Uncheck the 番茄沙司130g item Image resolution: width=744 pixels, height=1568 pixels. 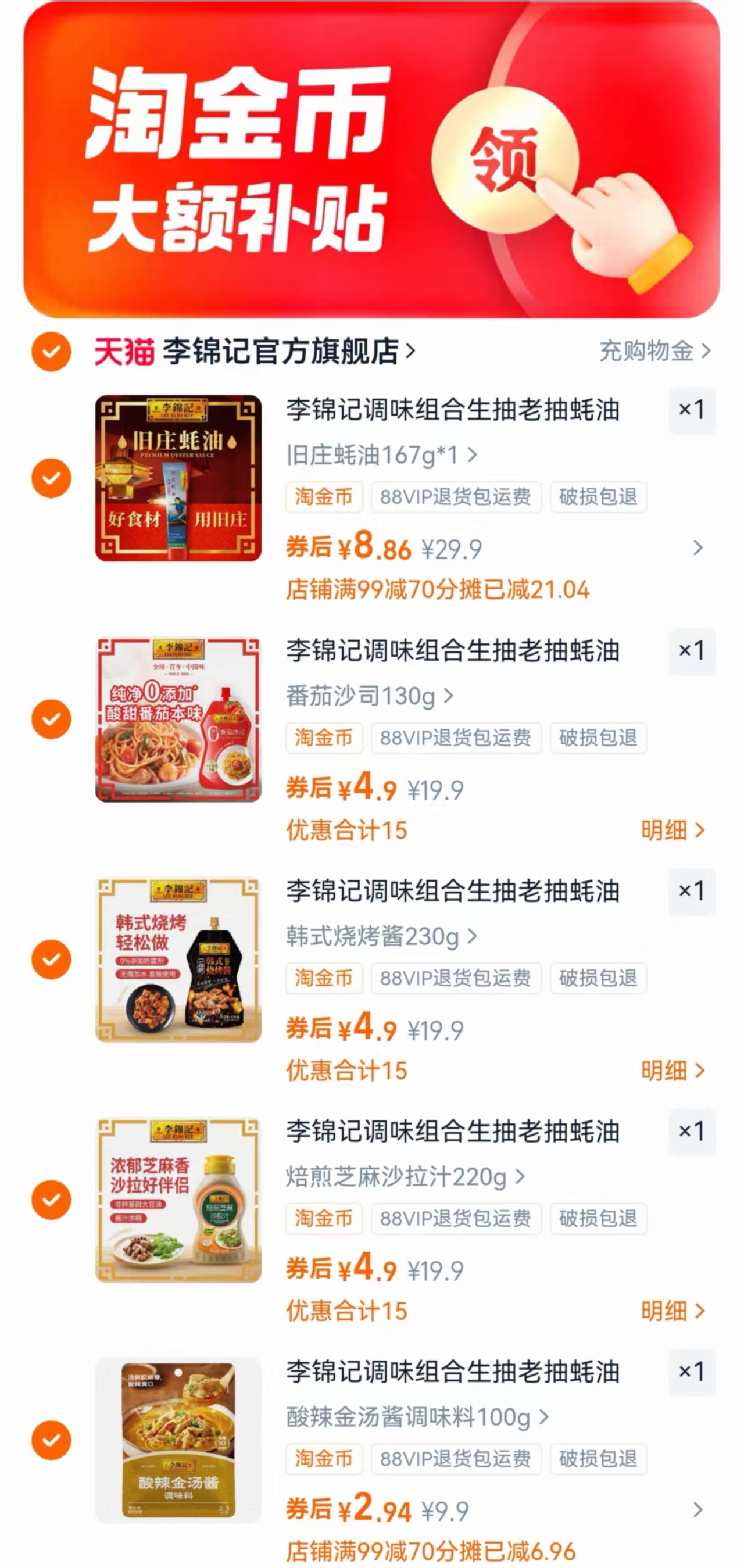(x=51, y=718)
